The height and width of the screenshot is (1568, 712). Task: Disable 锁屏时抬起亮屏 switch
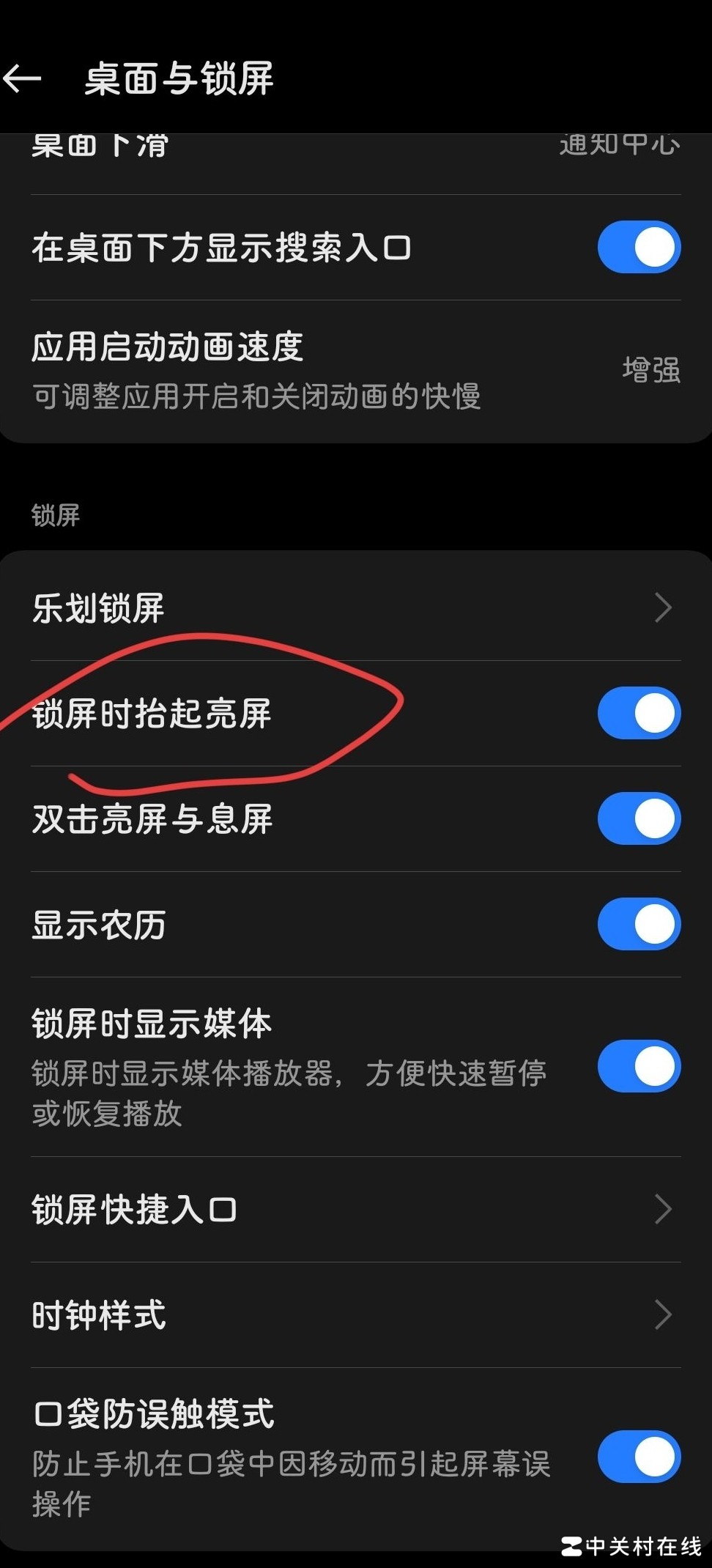coord(639,713)
